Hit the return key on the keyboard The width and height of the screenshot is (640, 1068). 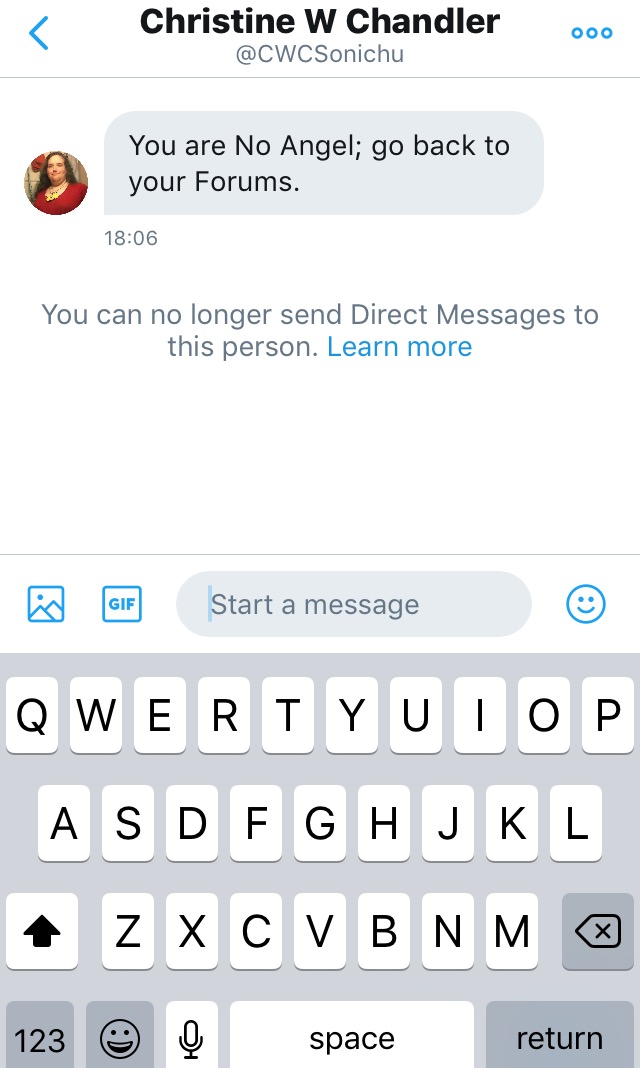(560, 1035)
